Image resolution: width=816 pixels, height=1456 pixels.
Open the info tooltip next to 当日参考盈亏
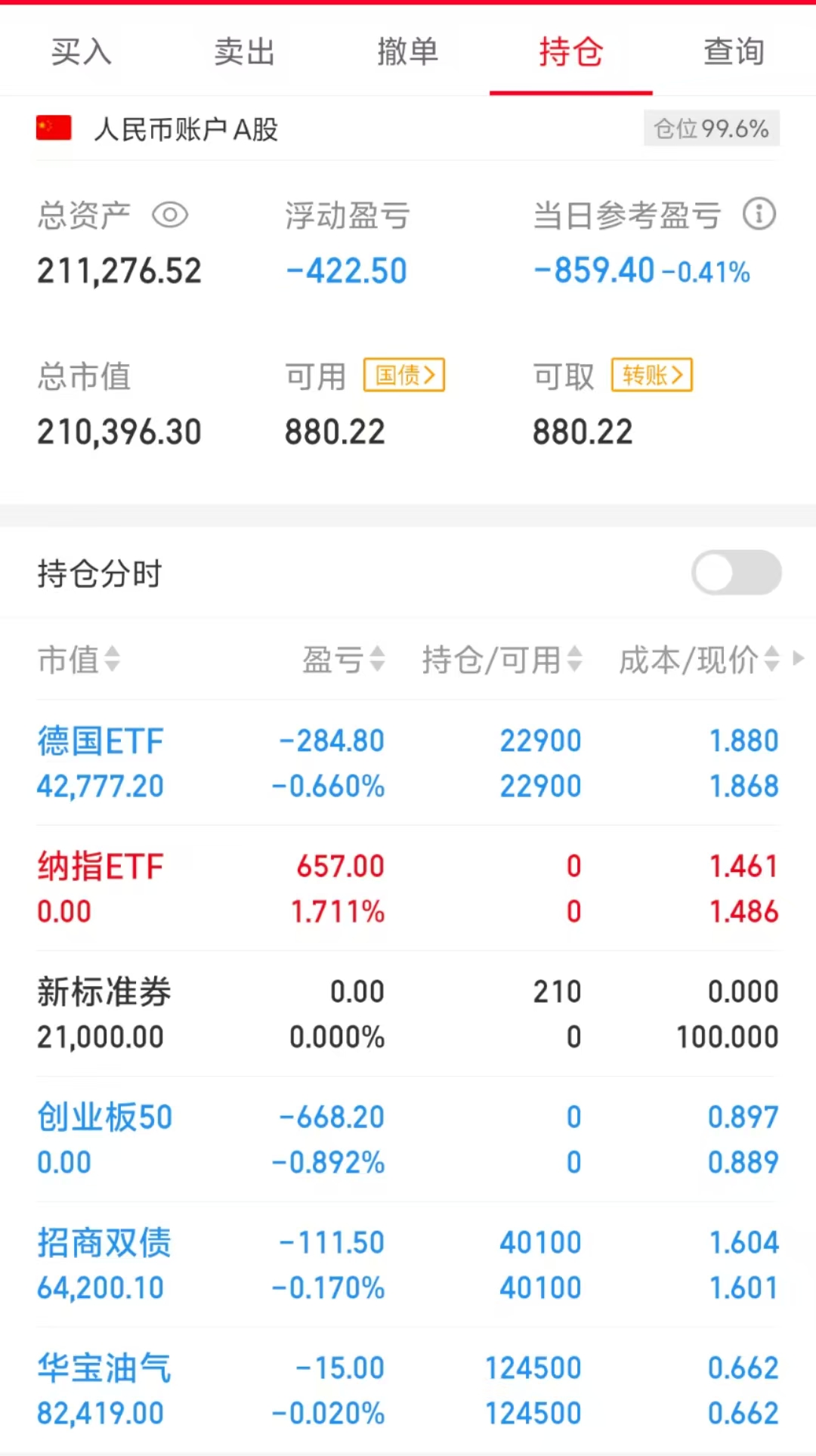click(760, 215)
